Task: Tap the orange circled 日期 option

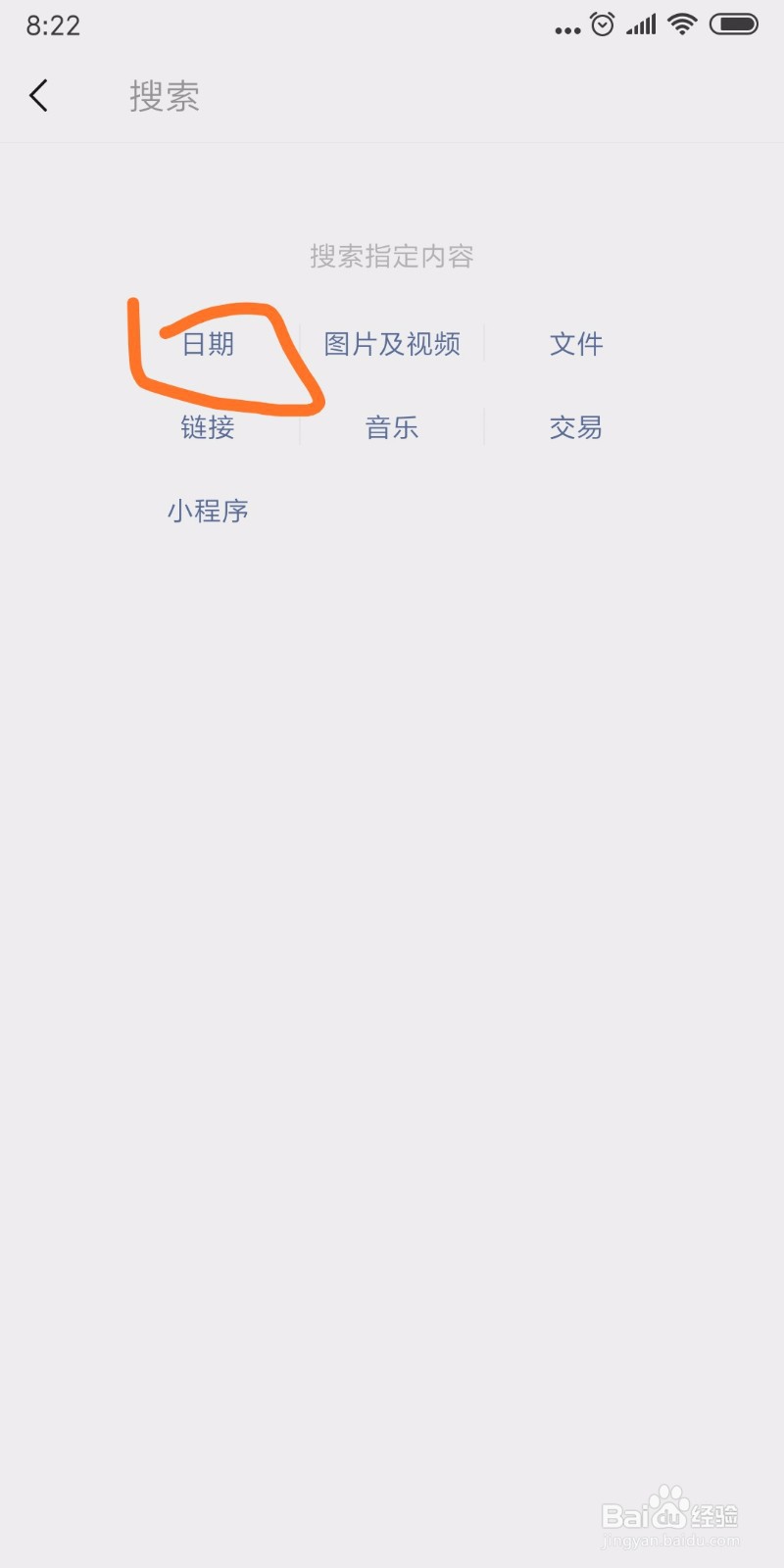Action: point(208,344)
